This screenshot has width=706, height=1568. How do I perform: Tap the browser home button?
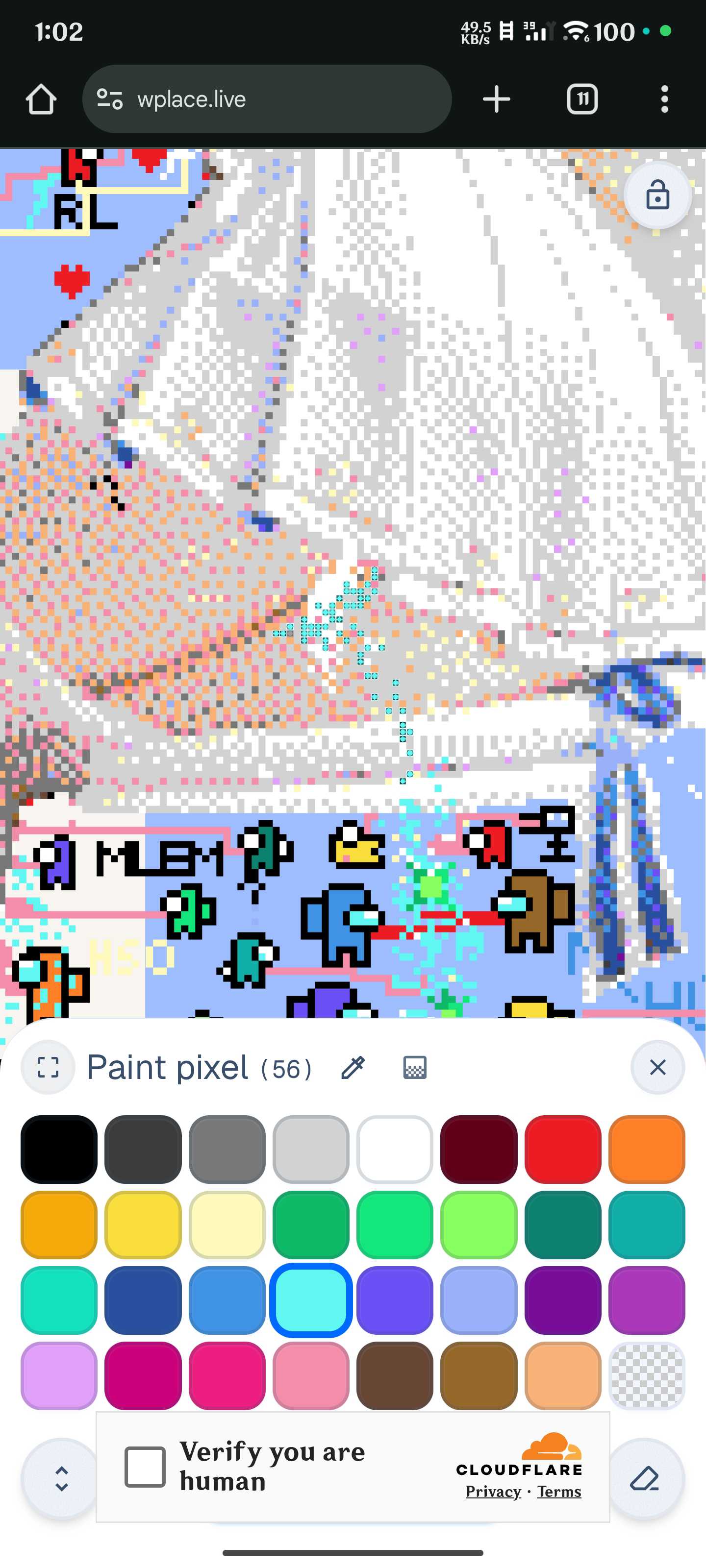(41, 99)
